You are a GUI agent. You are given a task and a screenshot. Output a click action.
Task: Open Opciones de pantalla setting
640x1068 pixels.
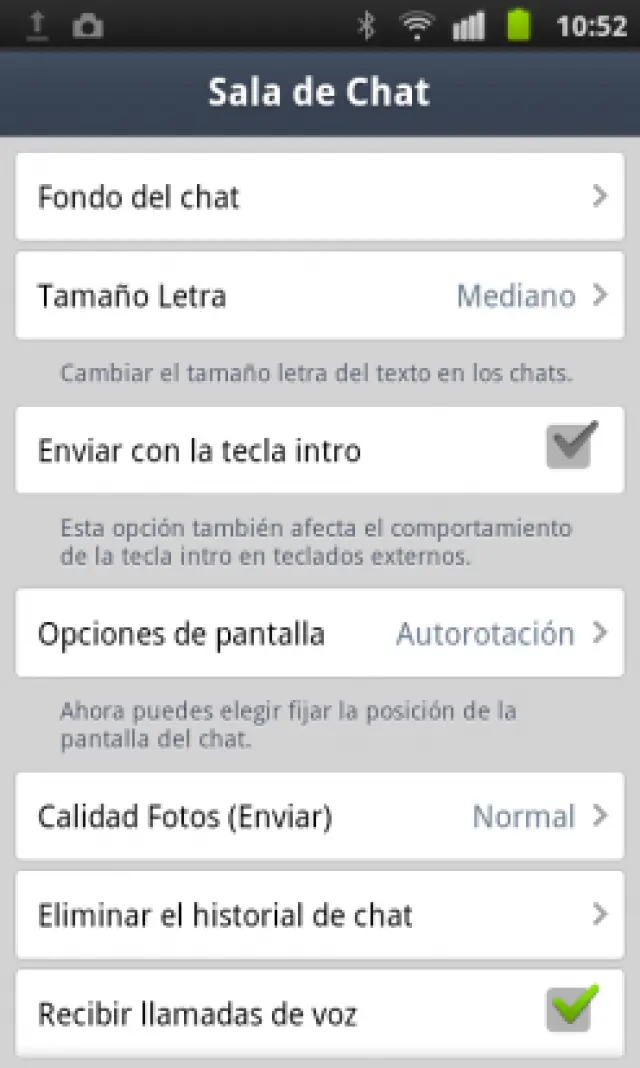(x=319, y=634)
